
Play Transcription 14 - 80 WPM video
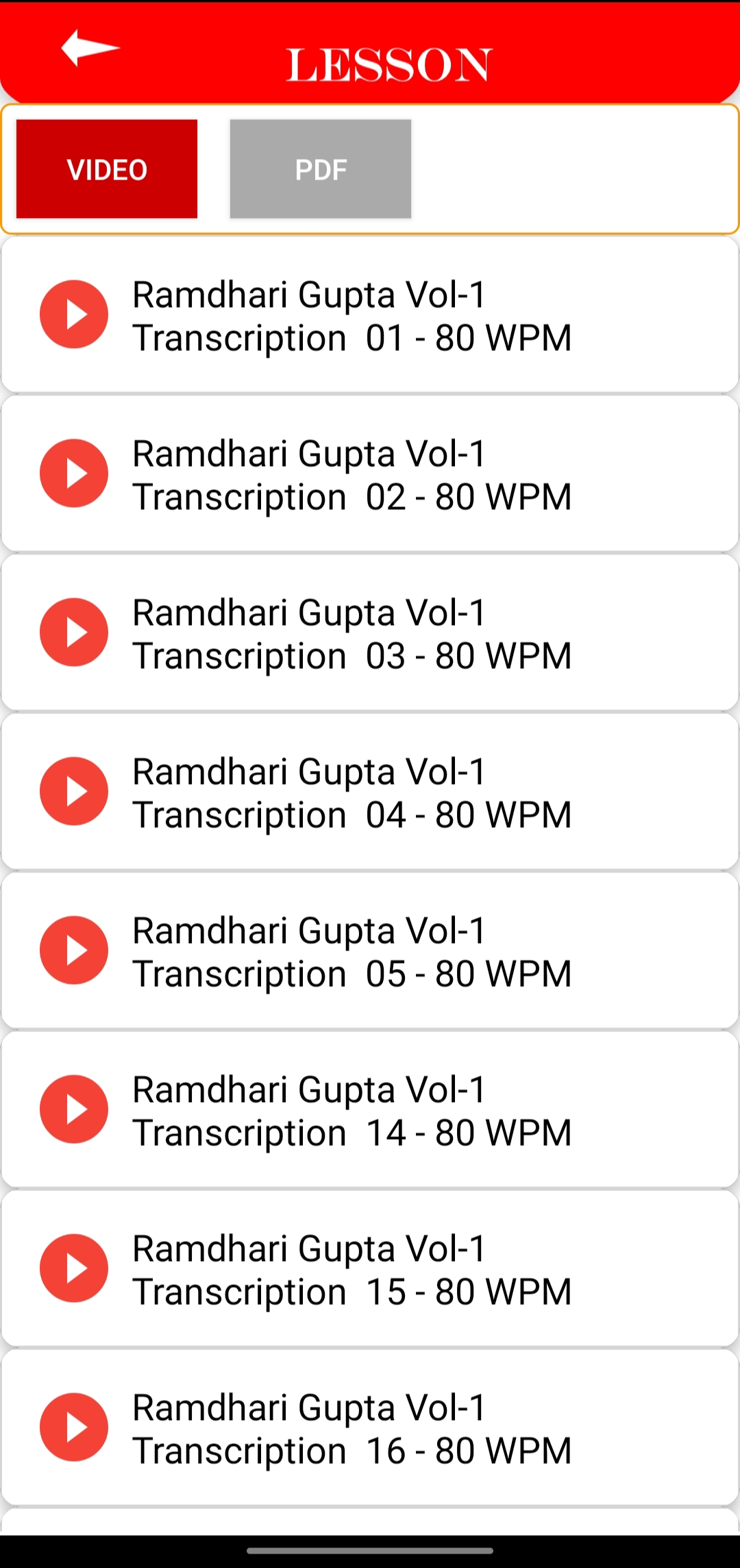pos(74,1110)
